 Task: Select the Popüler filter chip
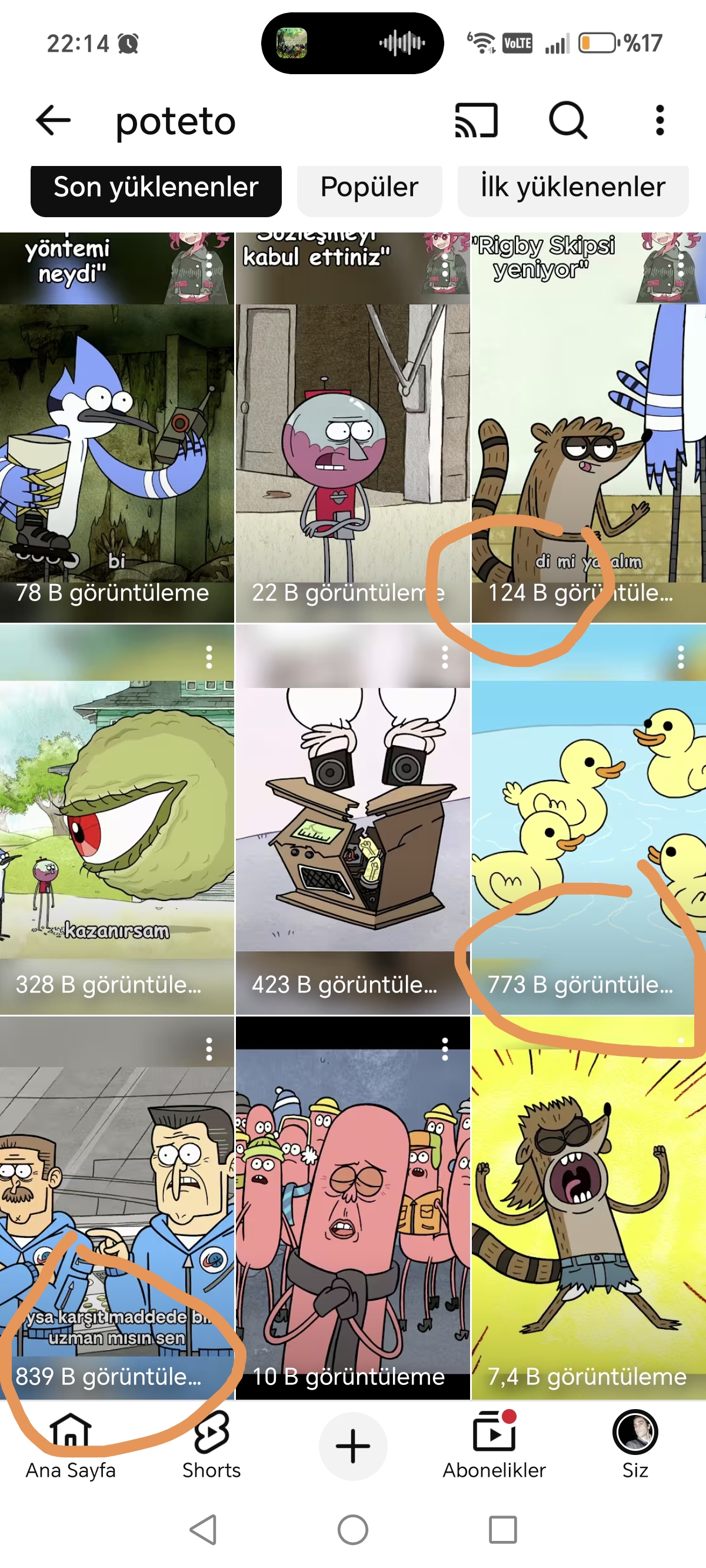370,188
